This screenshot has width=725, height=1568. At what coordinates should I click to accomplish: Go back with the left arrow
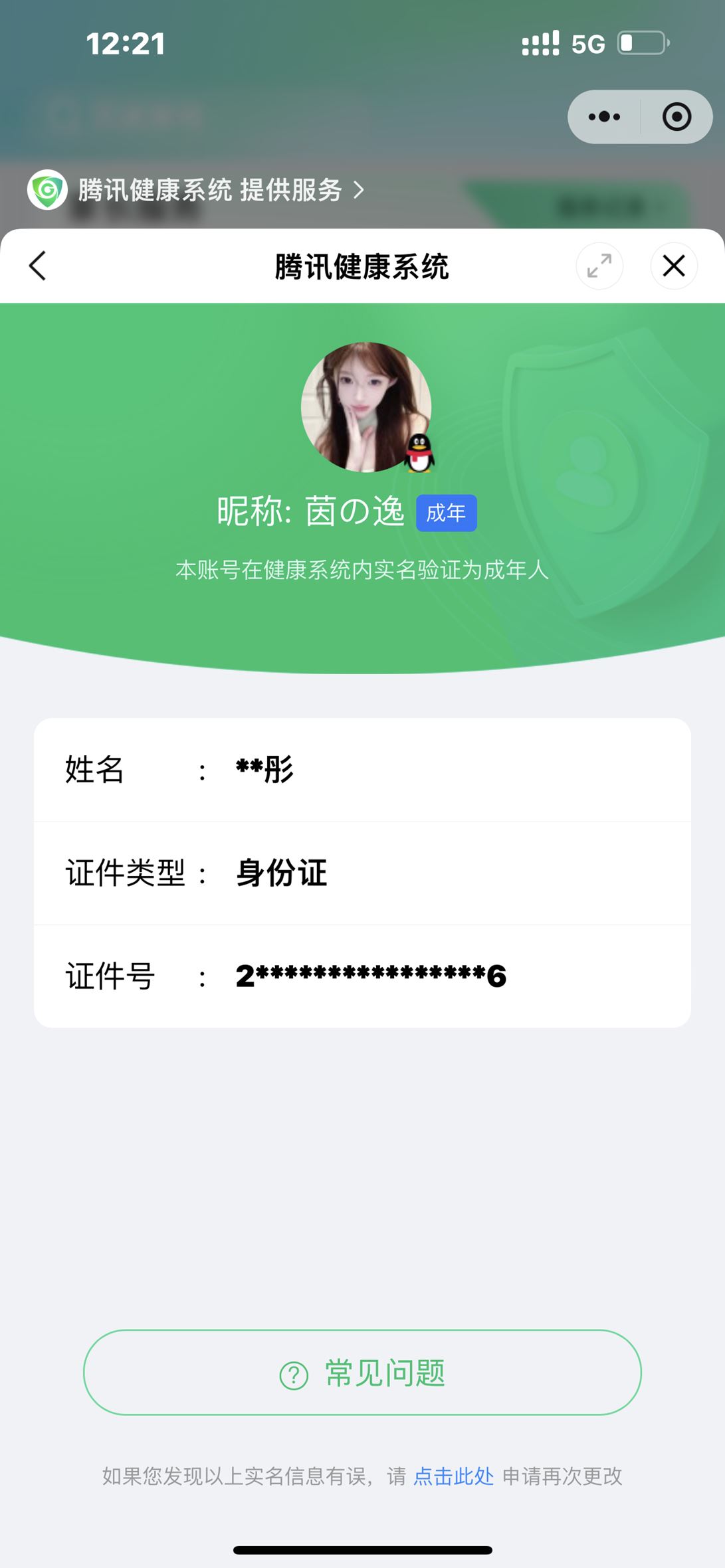tap(38, 266)
